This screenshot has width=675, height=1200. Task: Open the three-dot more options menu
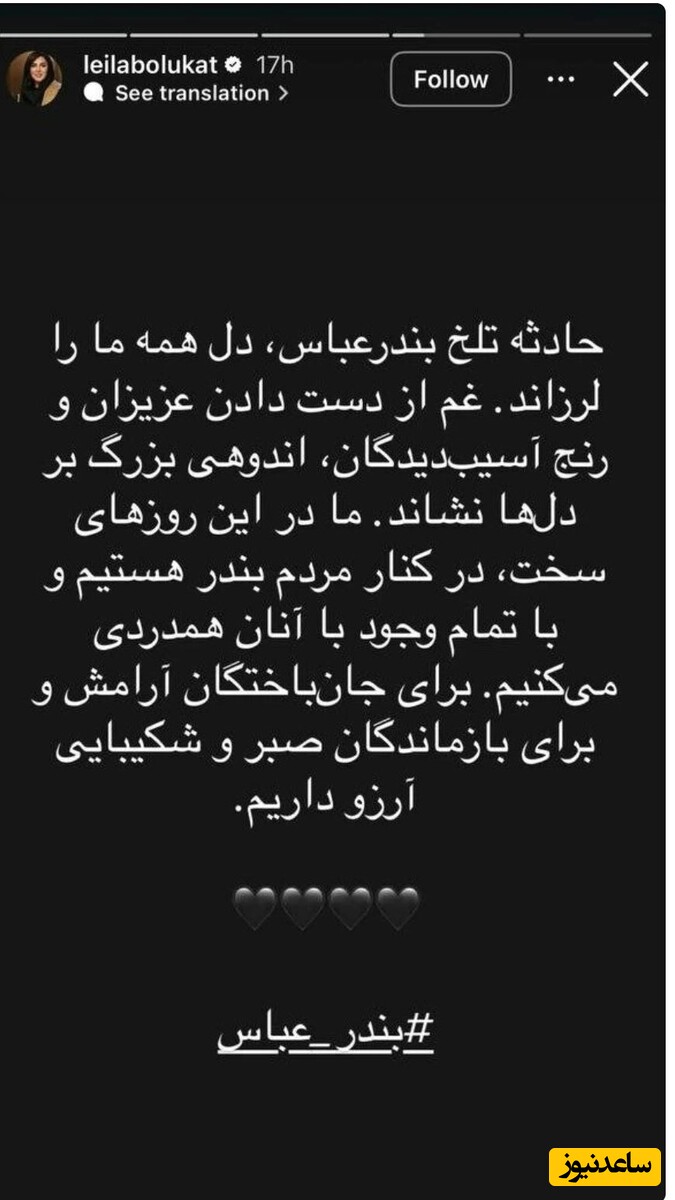[561, 80]
